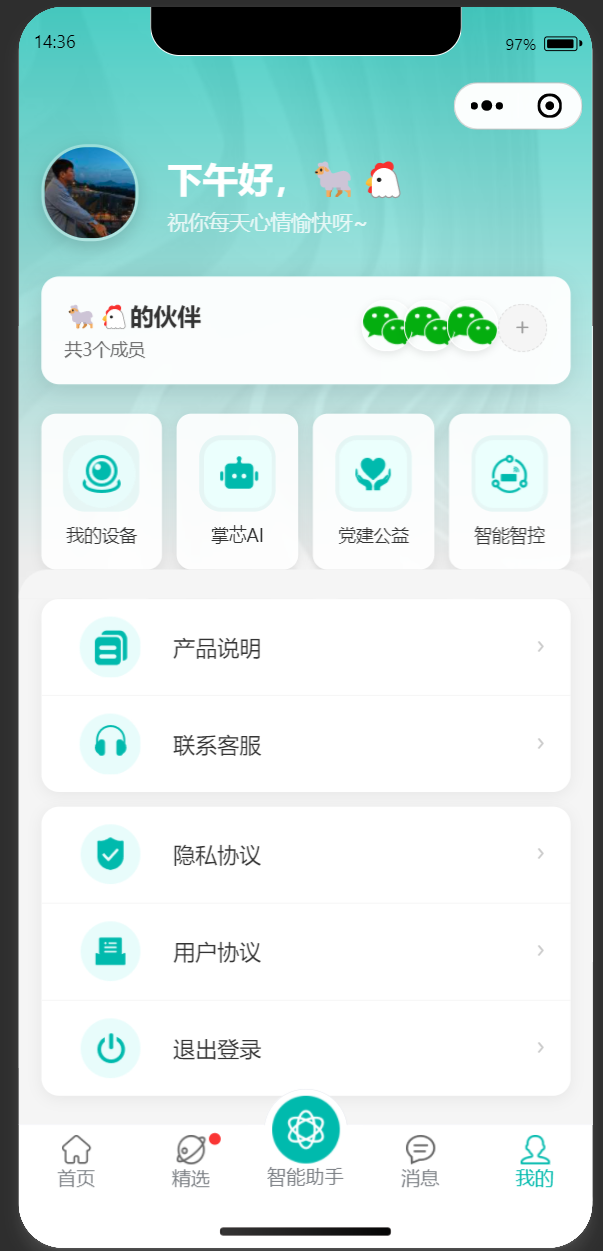Viewport: 603px width, 1251px height.
Task: Select 退出登录 to log out
Action: tap(306, 1049)
